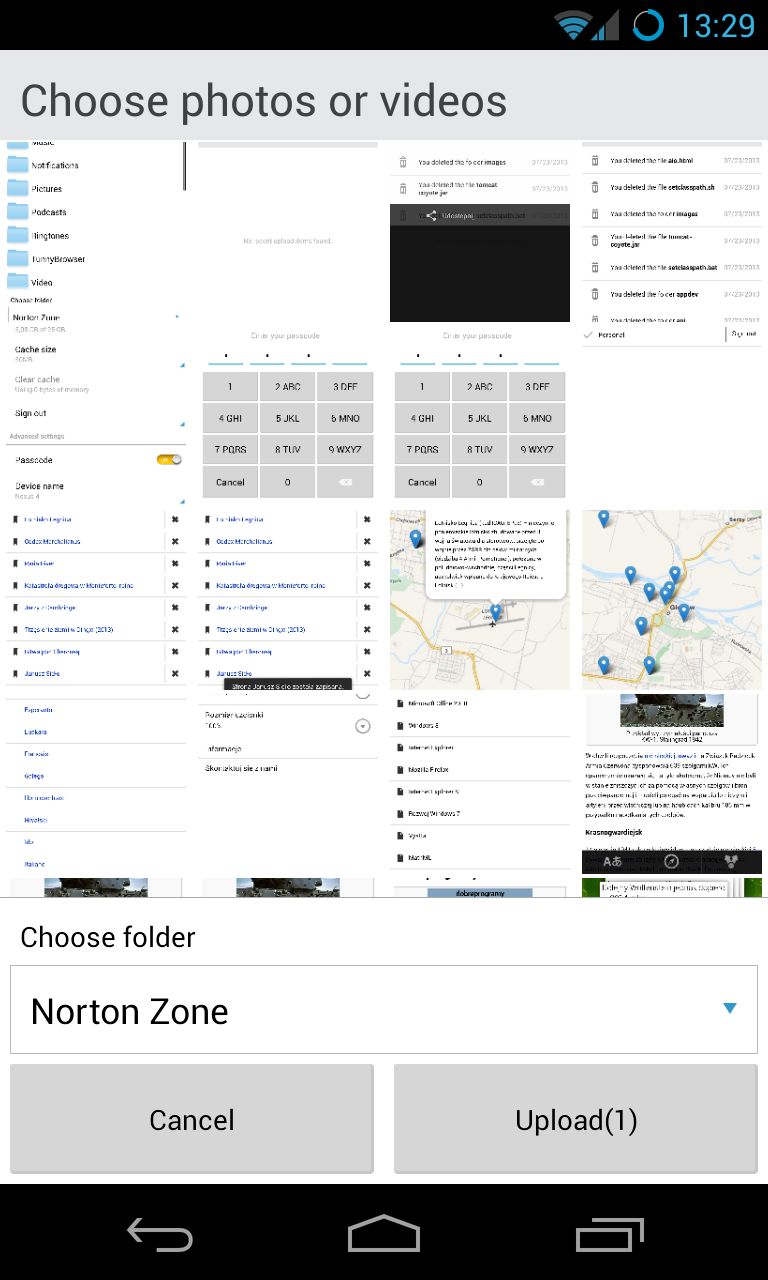Image resolution: width=768 pixels, height=1280 pixels.
Task: Select the settings screenshot with folder list
Action: coord(96,320)
